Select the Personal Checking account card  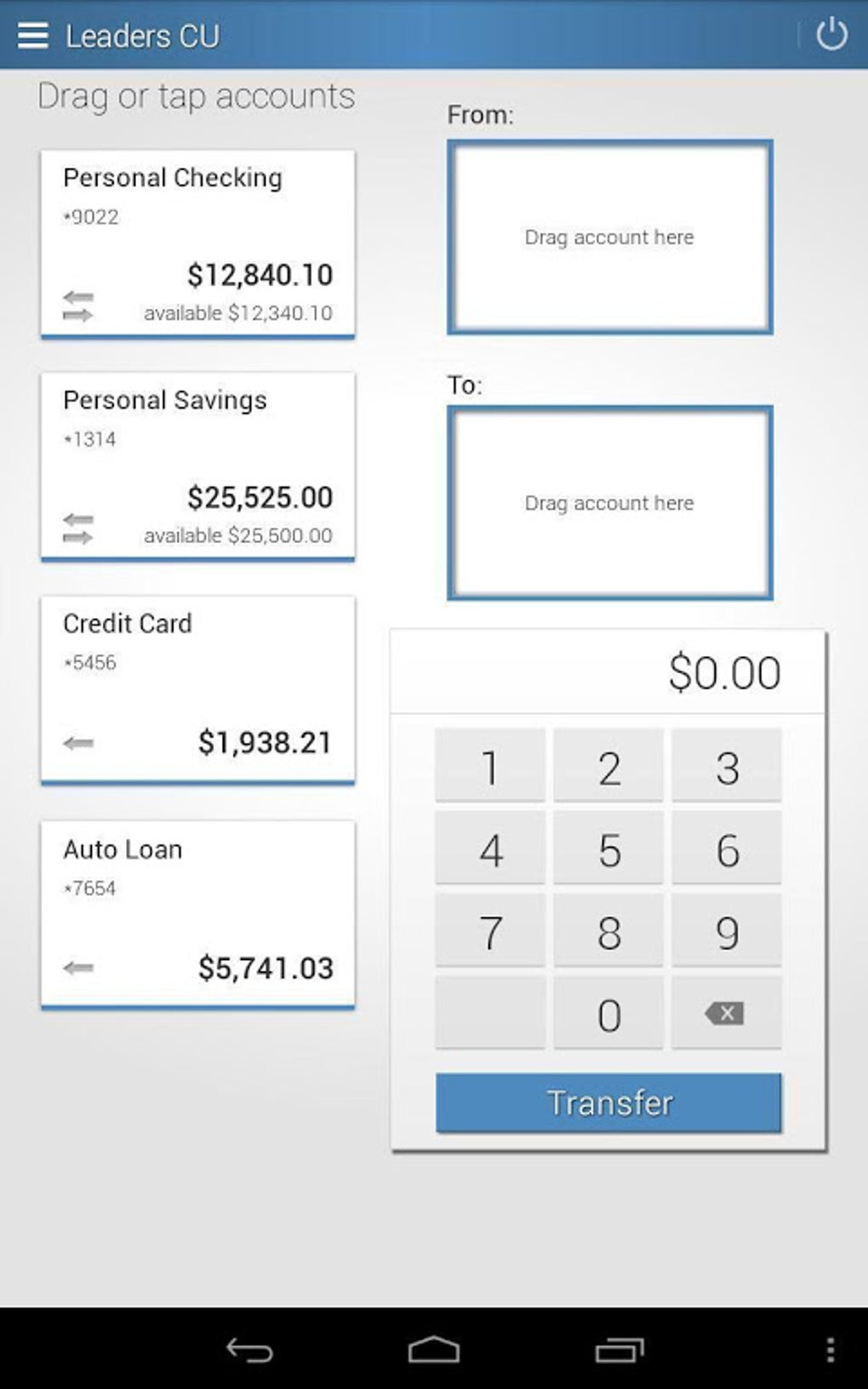pyautogui.click(x=197, y=243)
